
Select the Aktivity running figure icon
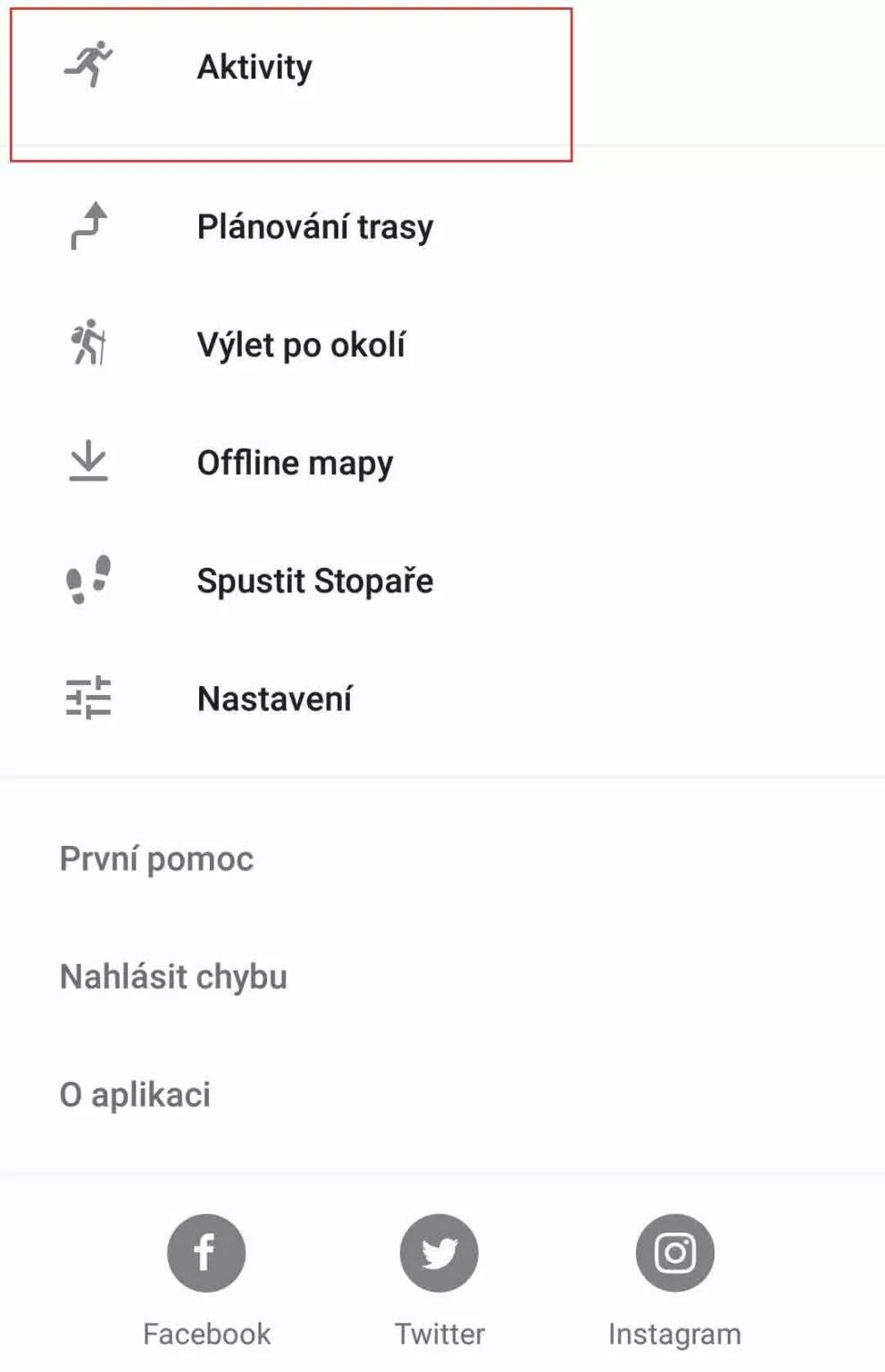(88, 65)
